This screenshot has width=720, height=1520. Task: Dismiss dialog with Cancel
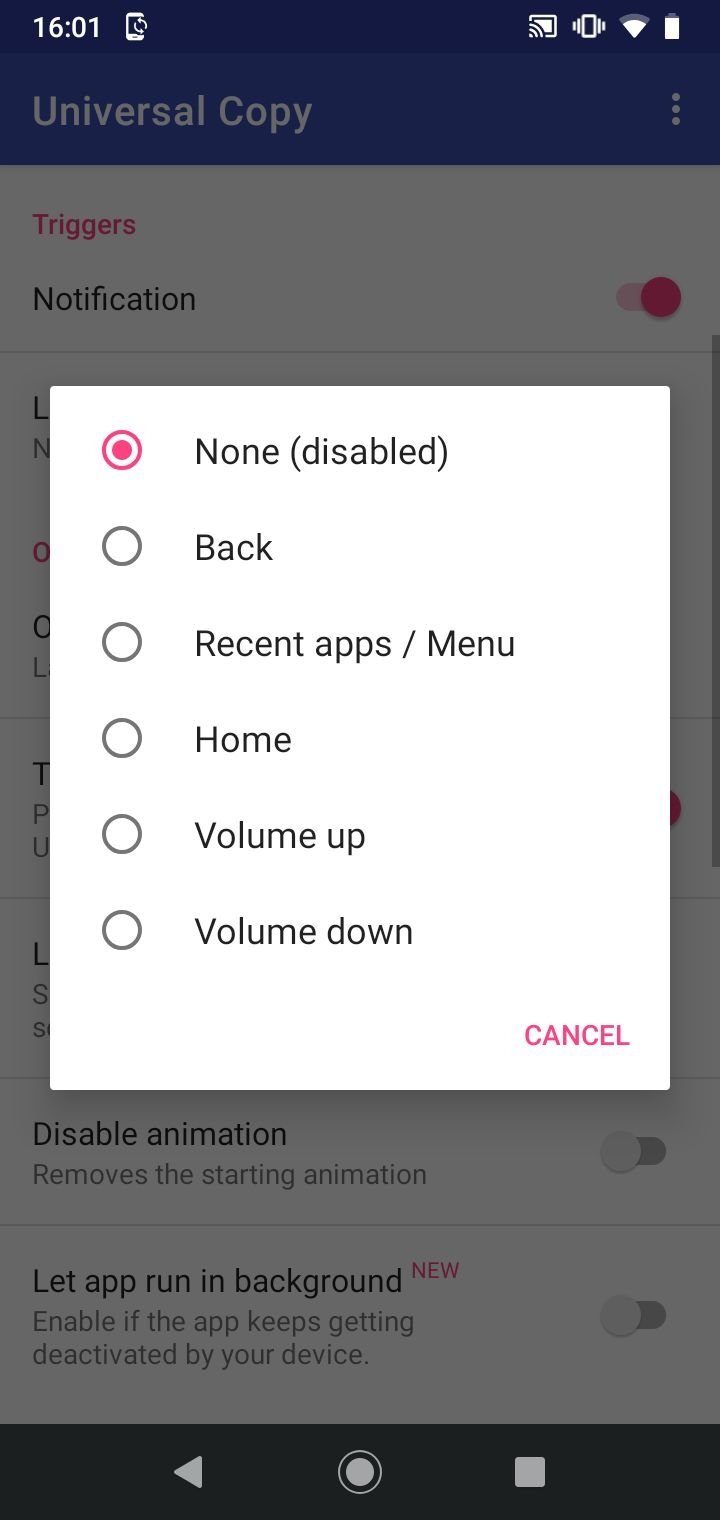tap(576, 1035)
